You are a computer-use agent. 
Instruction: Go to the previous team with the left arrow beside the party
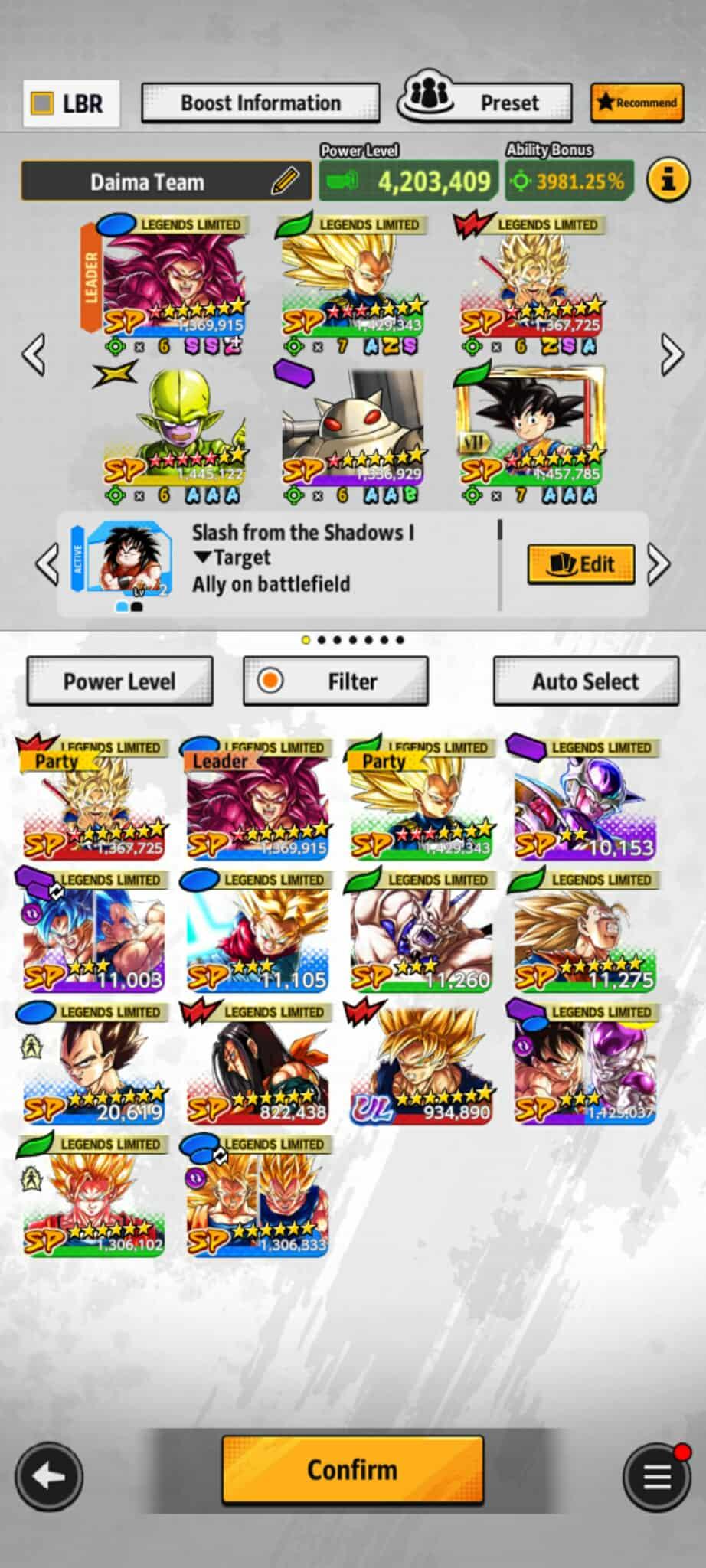tap(34, 354)
